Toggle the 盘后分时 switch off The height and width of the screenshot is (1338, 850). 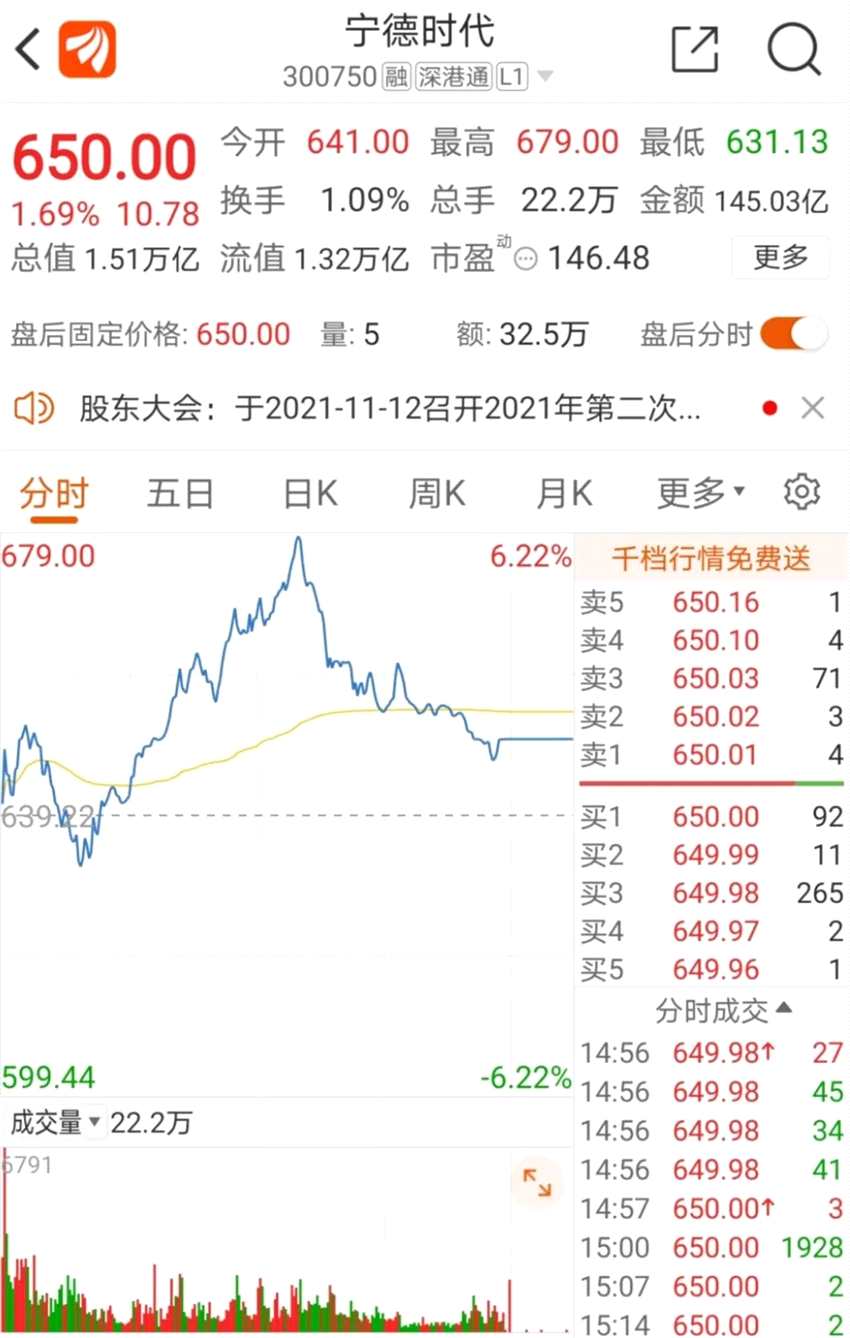tap(794, 334)
